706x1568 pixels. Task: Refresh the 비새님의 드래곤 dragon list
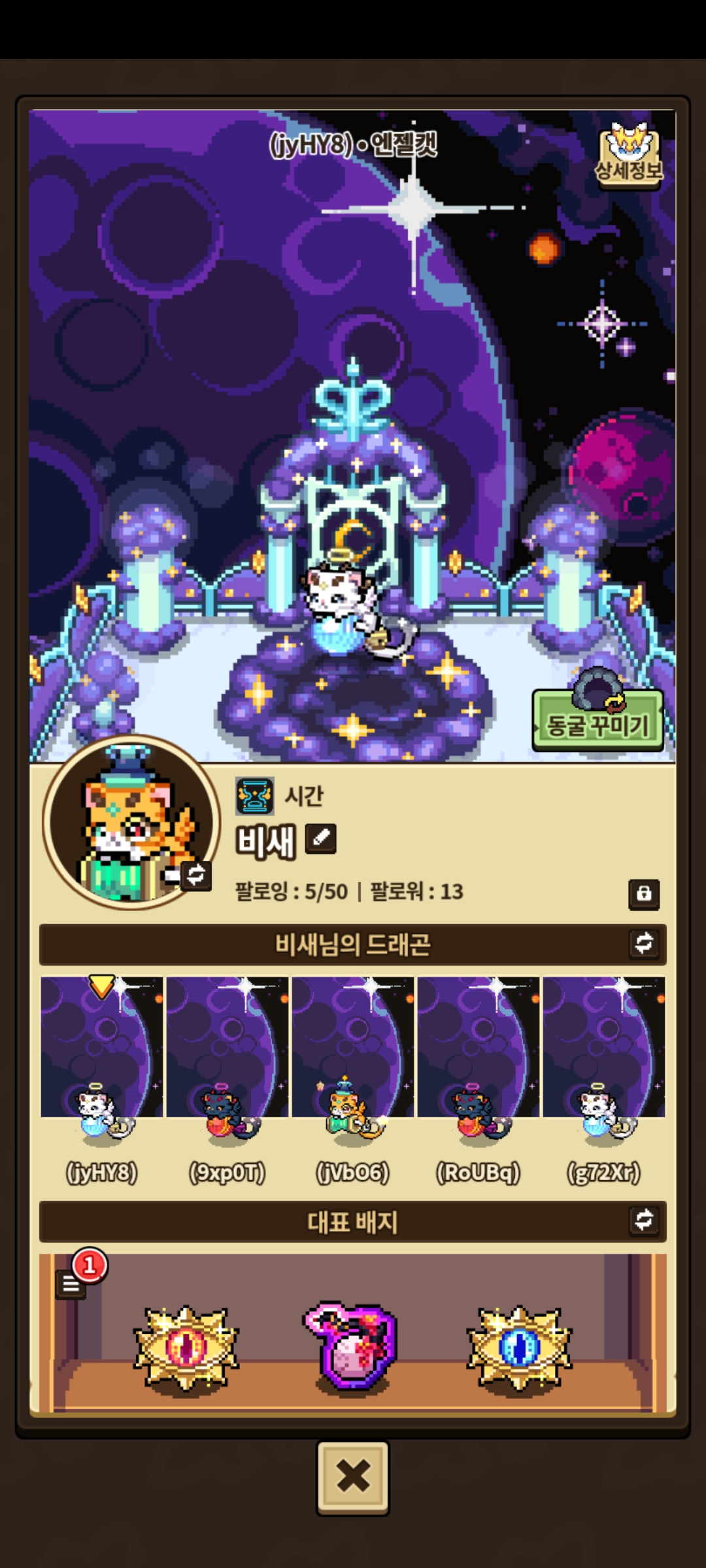[644, 943]
